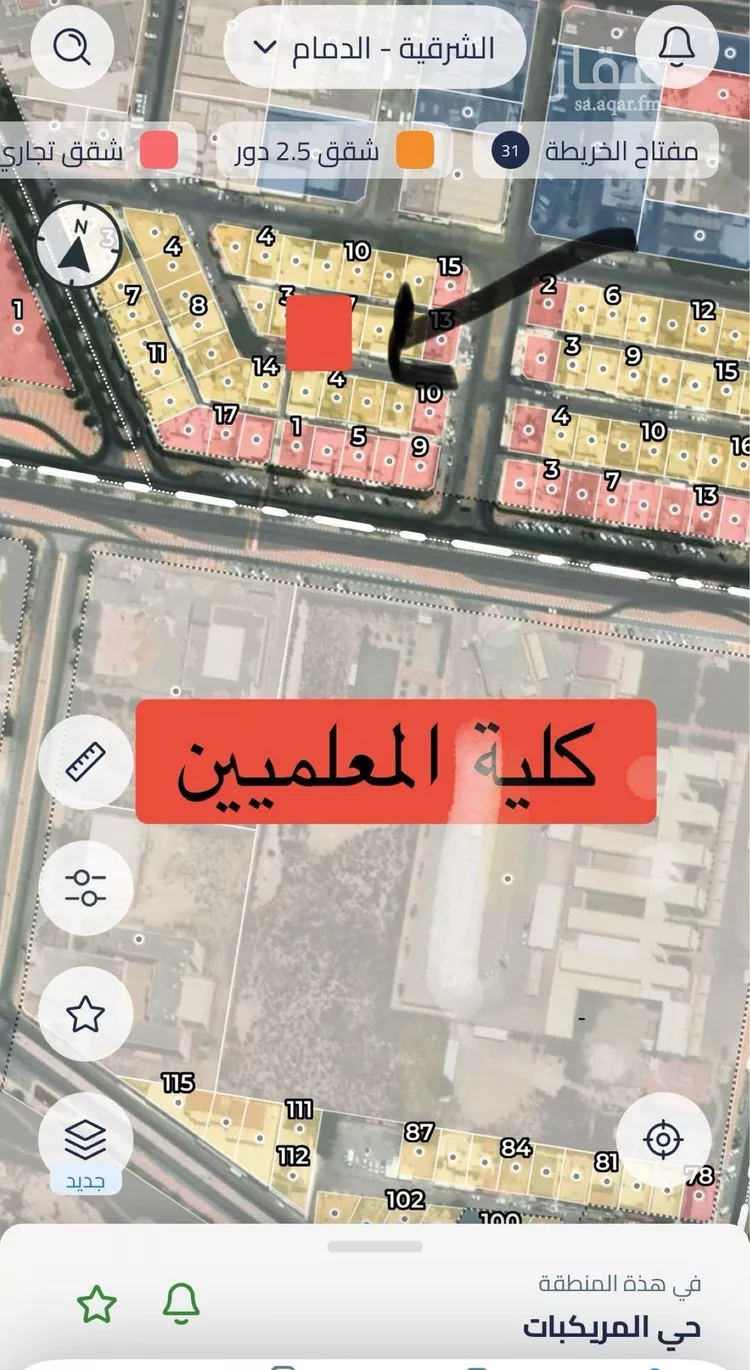The width and height of the screenshot is (750, 1370).
Task: Select the شقق تجاري legend chip
Action: (x=90, y=152)
